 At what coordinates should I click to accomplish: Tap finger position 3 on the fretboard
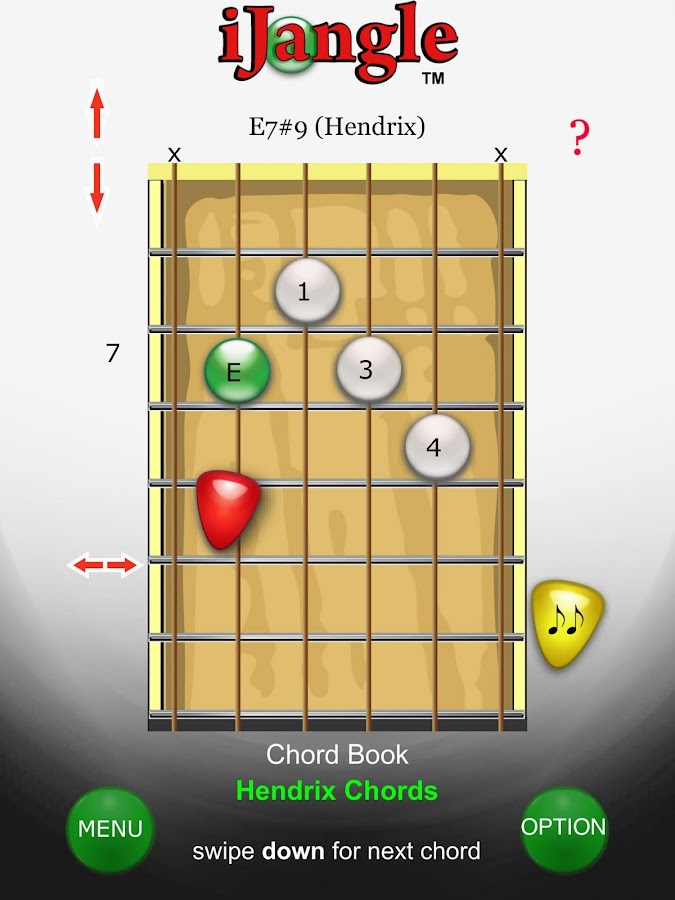point(368,369)
